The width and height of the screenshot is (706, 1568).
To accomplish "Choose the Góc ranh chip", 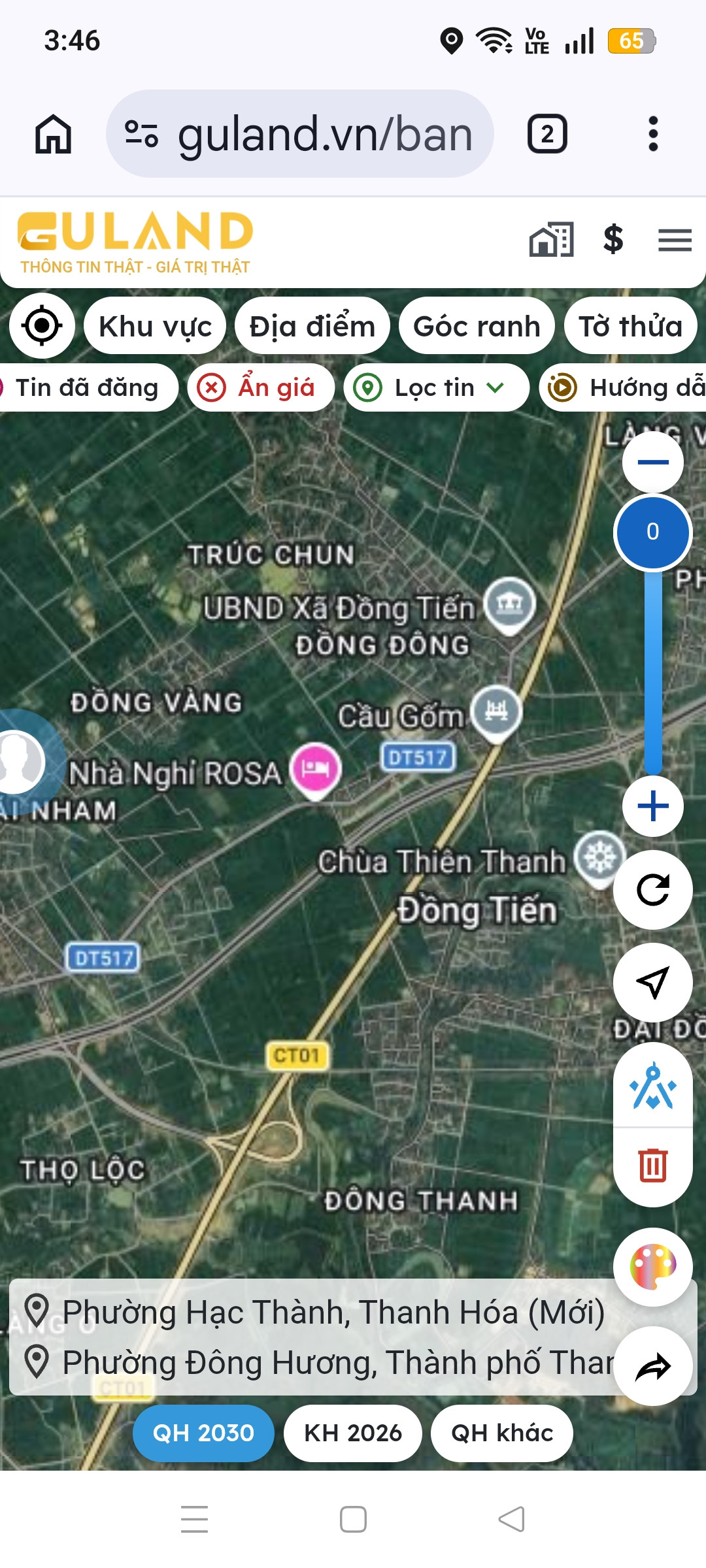I will click(x=477, y=326).
